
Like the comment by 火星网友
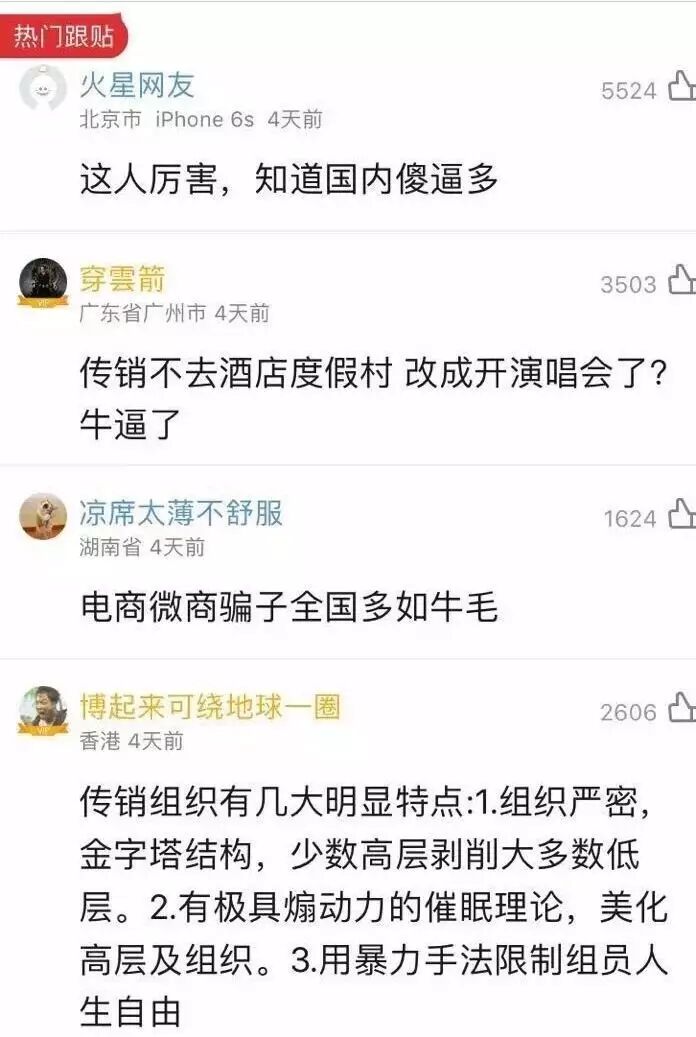tap(681, 88)
